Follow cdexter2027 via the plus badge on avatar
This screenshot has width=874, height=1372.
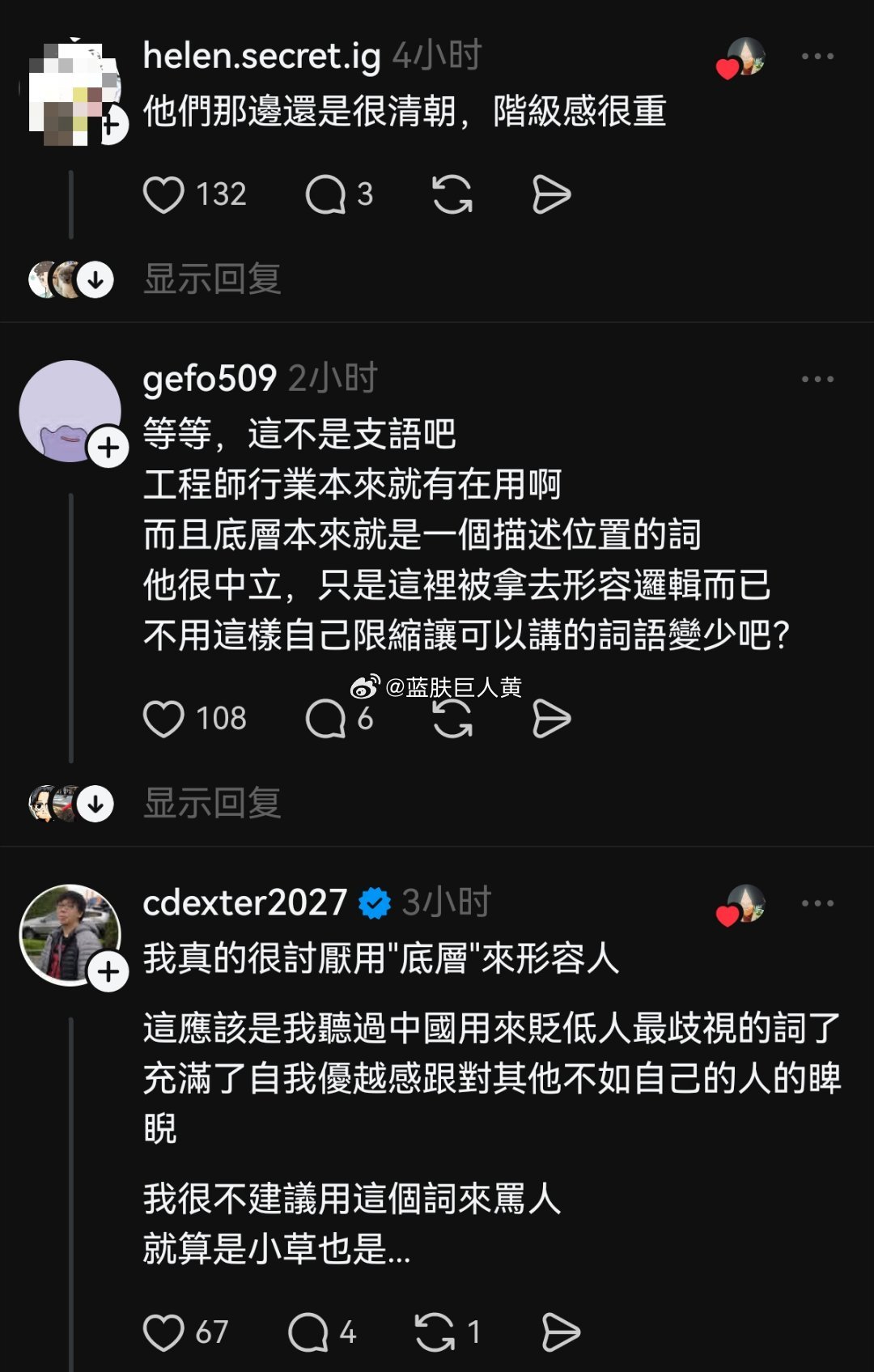coord(106,971)
